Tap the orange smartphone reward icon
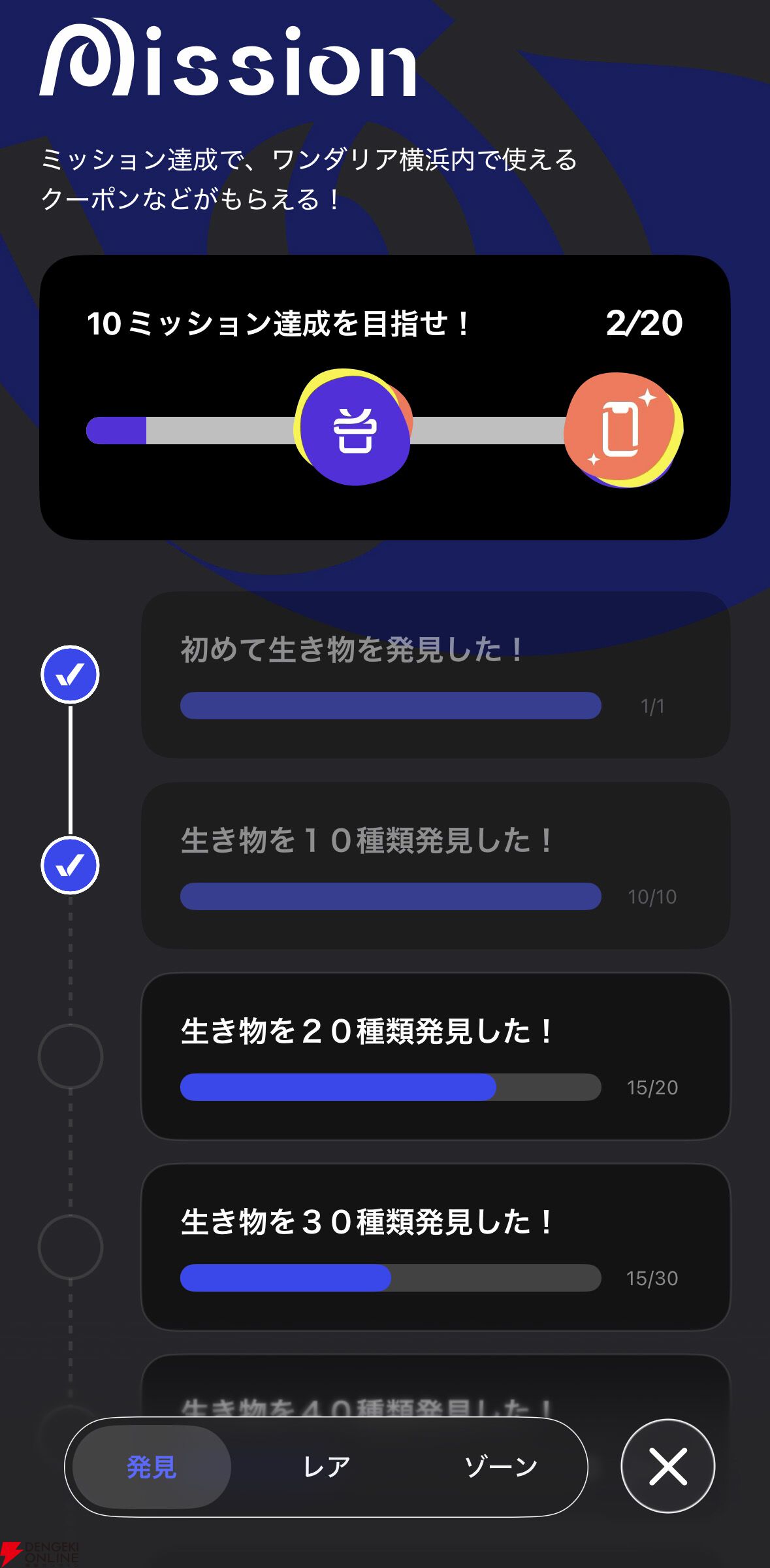Screen dimensions: 770x1568 [x=621, y=429]
